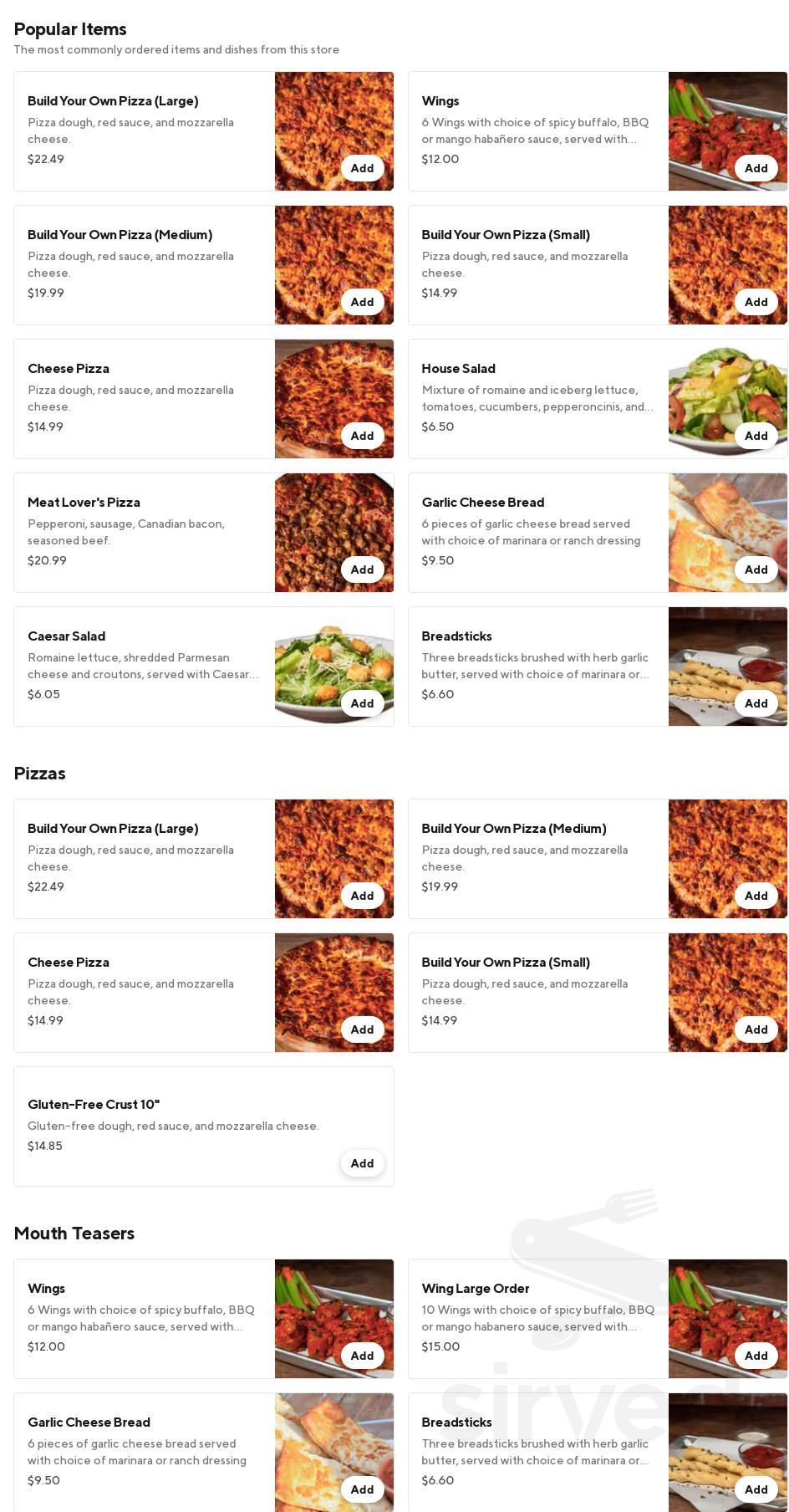Add the Breadsticks under Popular Items

pos(756,703)
